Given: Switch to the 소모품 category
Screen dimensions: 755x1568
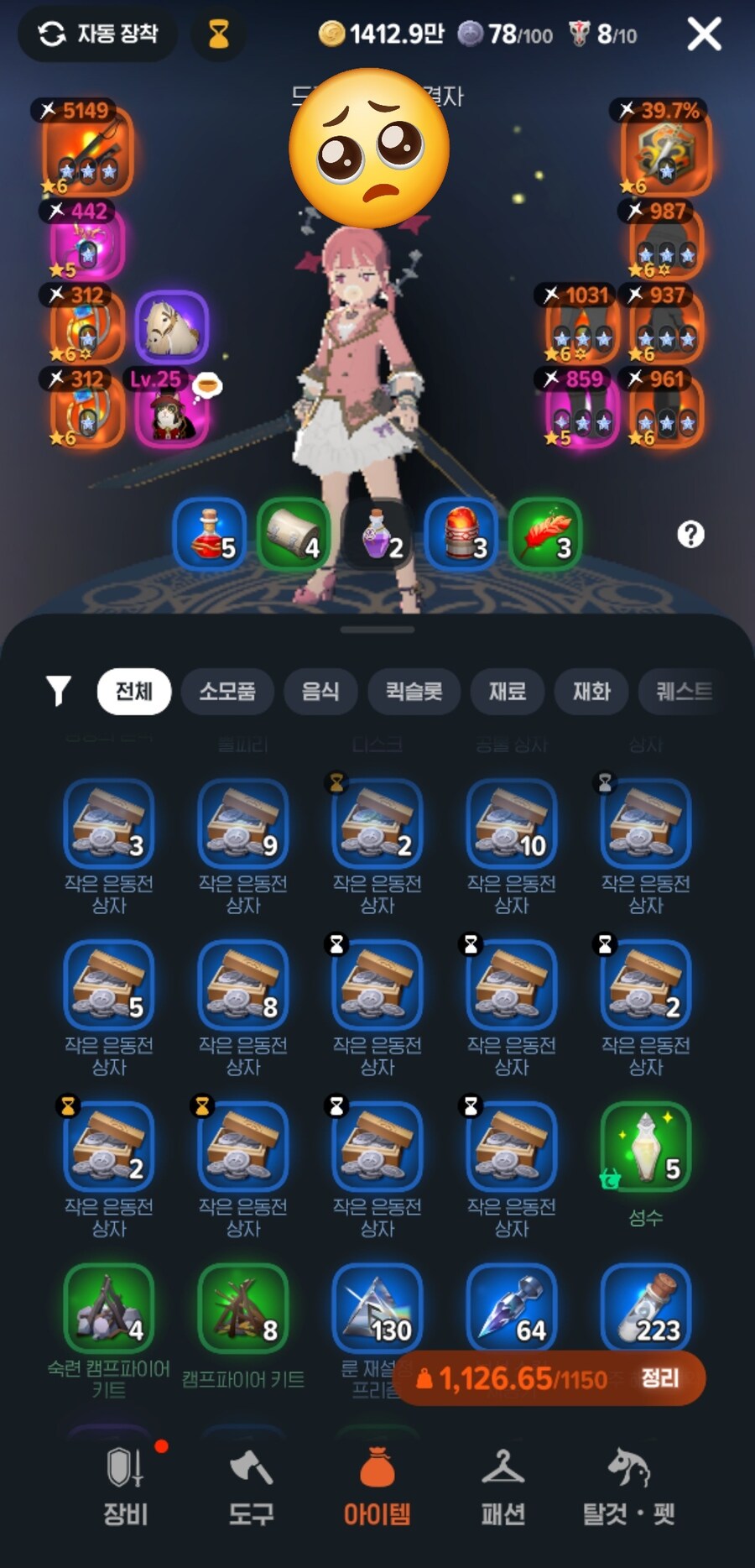Looking at the screenshot, I should pos(227,691).
